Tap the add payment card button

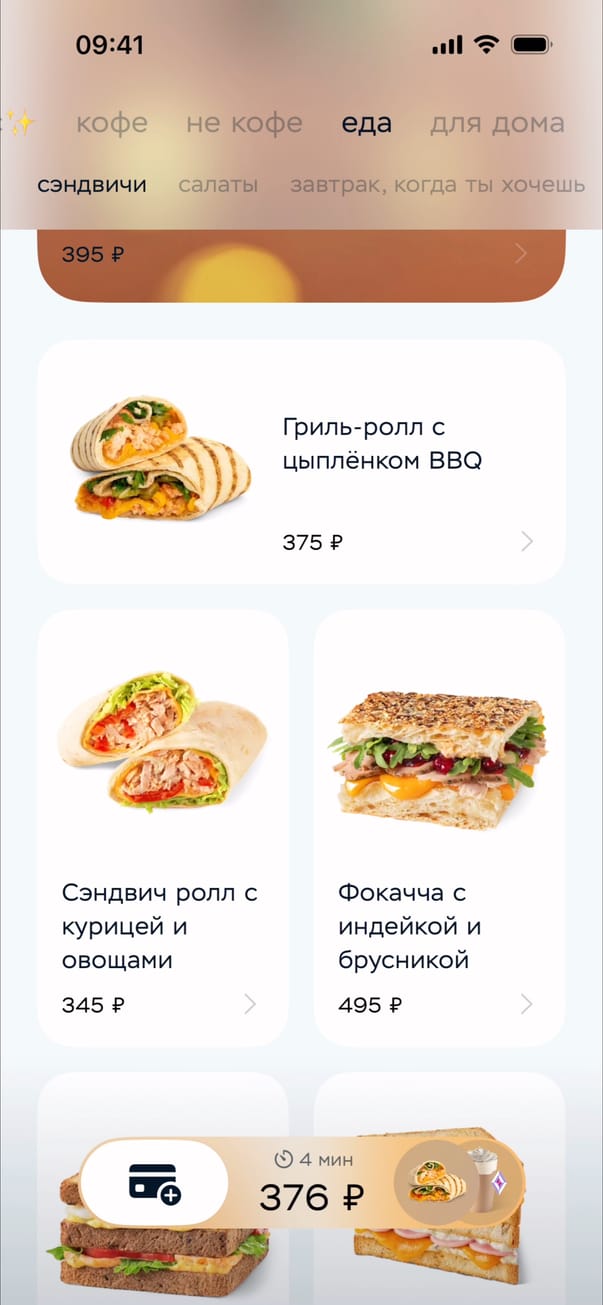tap(154, 1183)
